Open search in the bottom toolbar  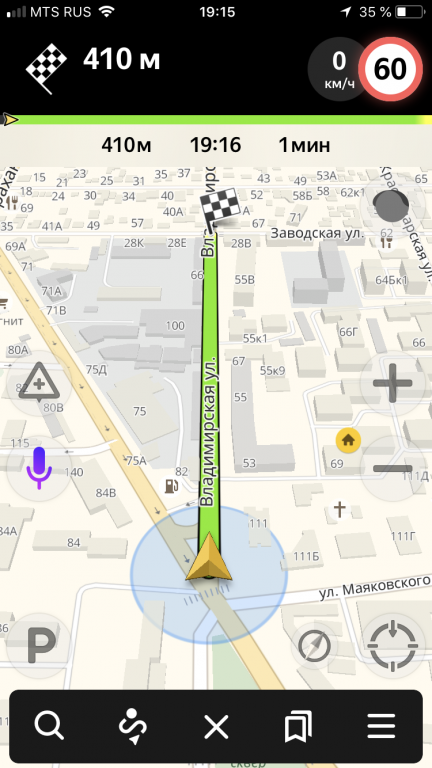[49, 725]
